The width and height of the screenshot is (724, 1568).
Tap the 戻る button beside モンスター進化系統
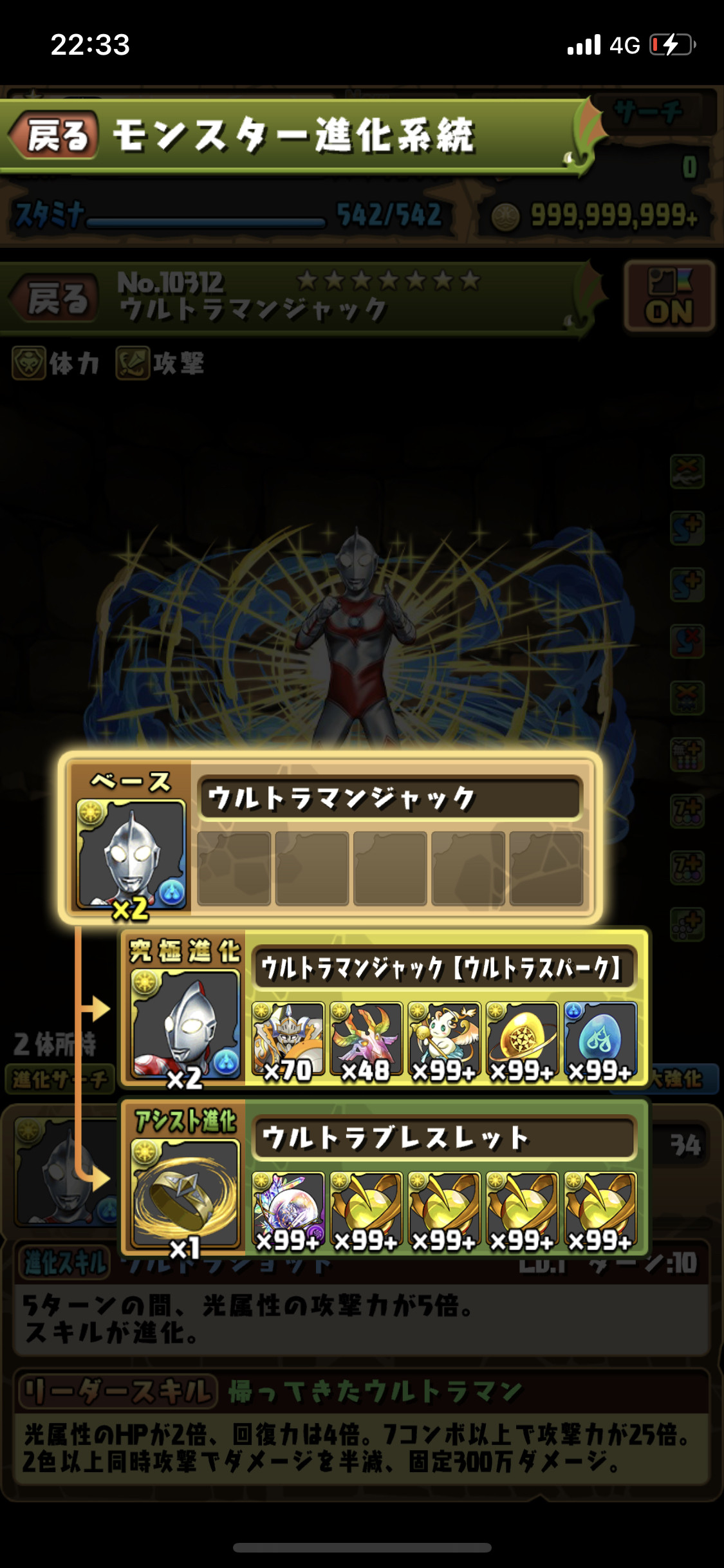point(57,135)
